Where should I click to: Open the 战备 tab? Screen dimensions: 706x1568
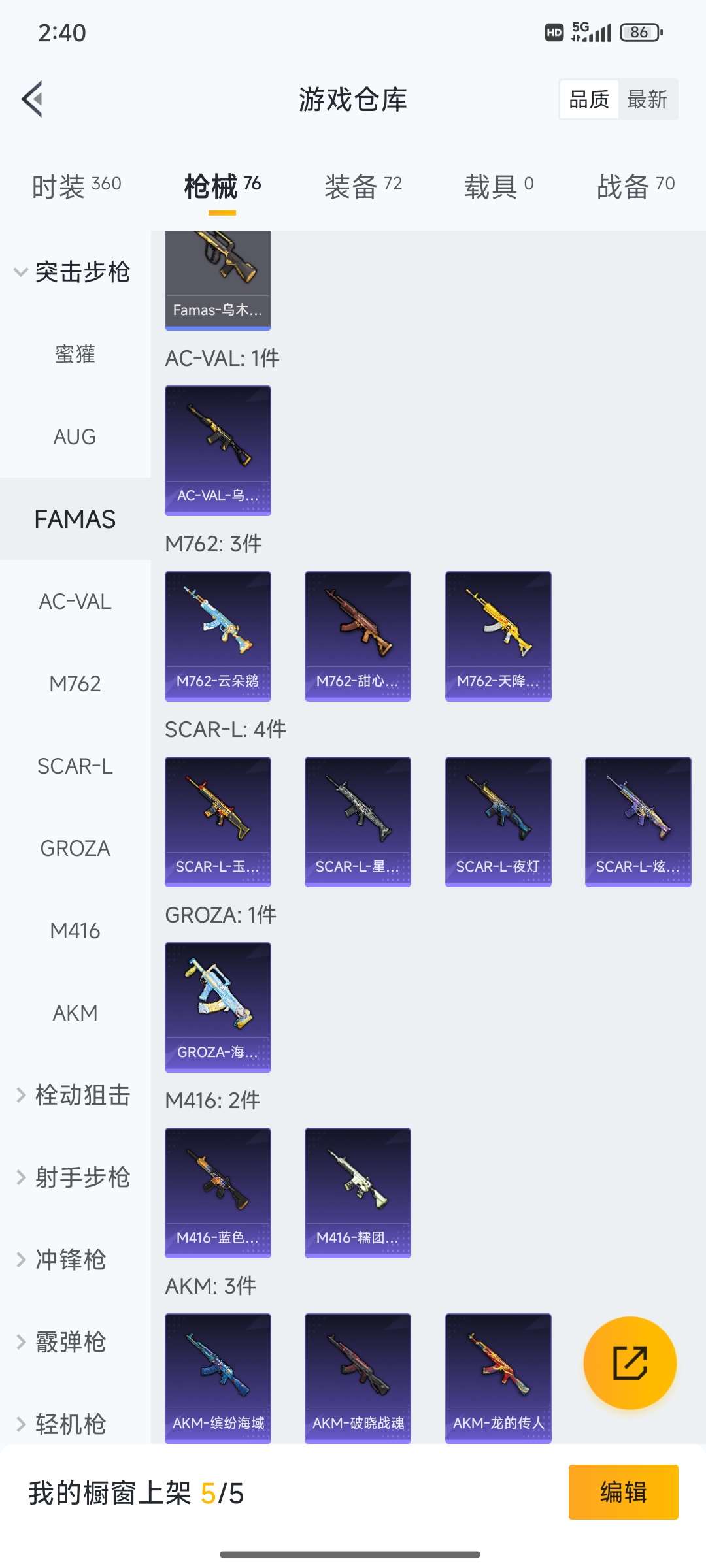[635, 186]
